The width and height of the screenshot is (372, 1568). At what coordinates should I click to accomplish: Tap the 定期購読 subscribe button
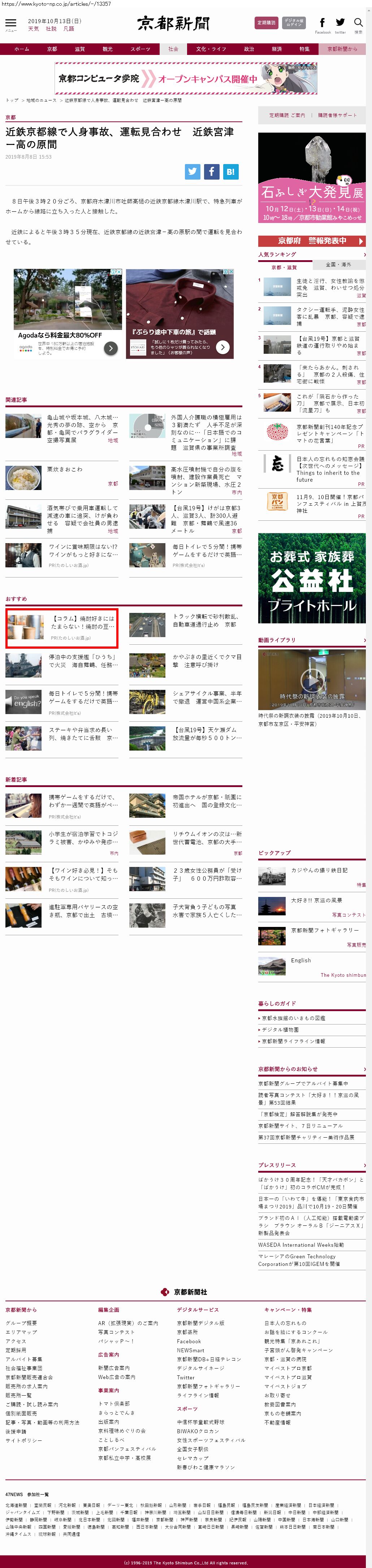pyautogui.click(x=266, y=22)
